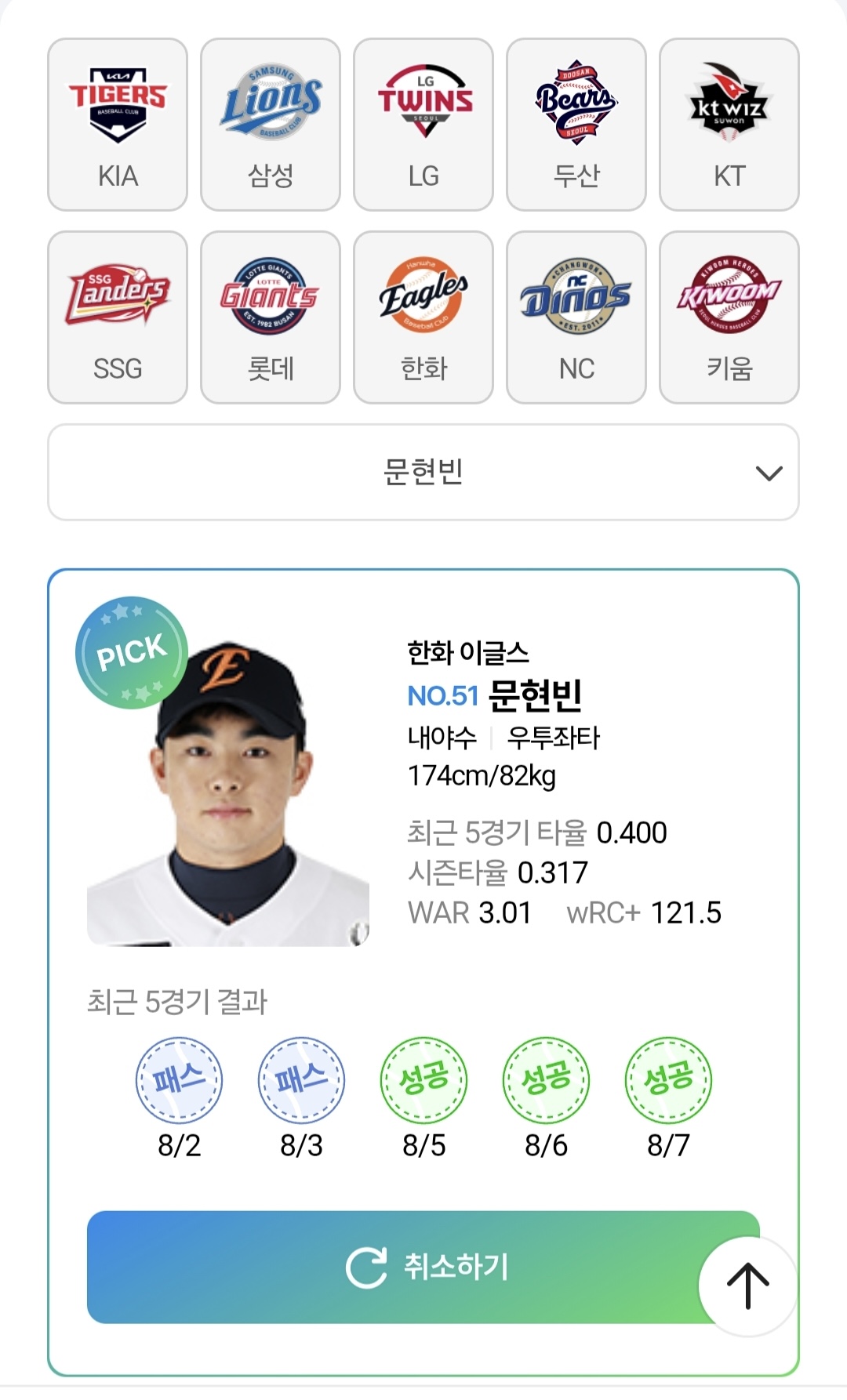Open the 문현빈 player dropdown
The height and width of the screenshot is (1400, 847).
[423, 472]
